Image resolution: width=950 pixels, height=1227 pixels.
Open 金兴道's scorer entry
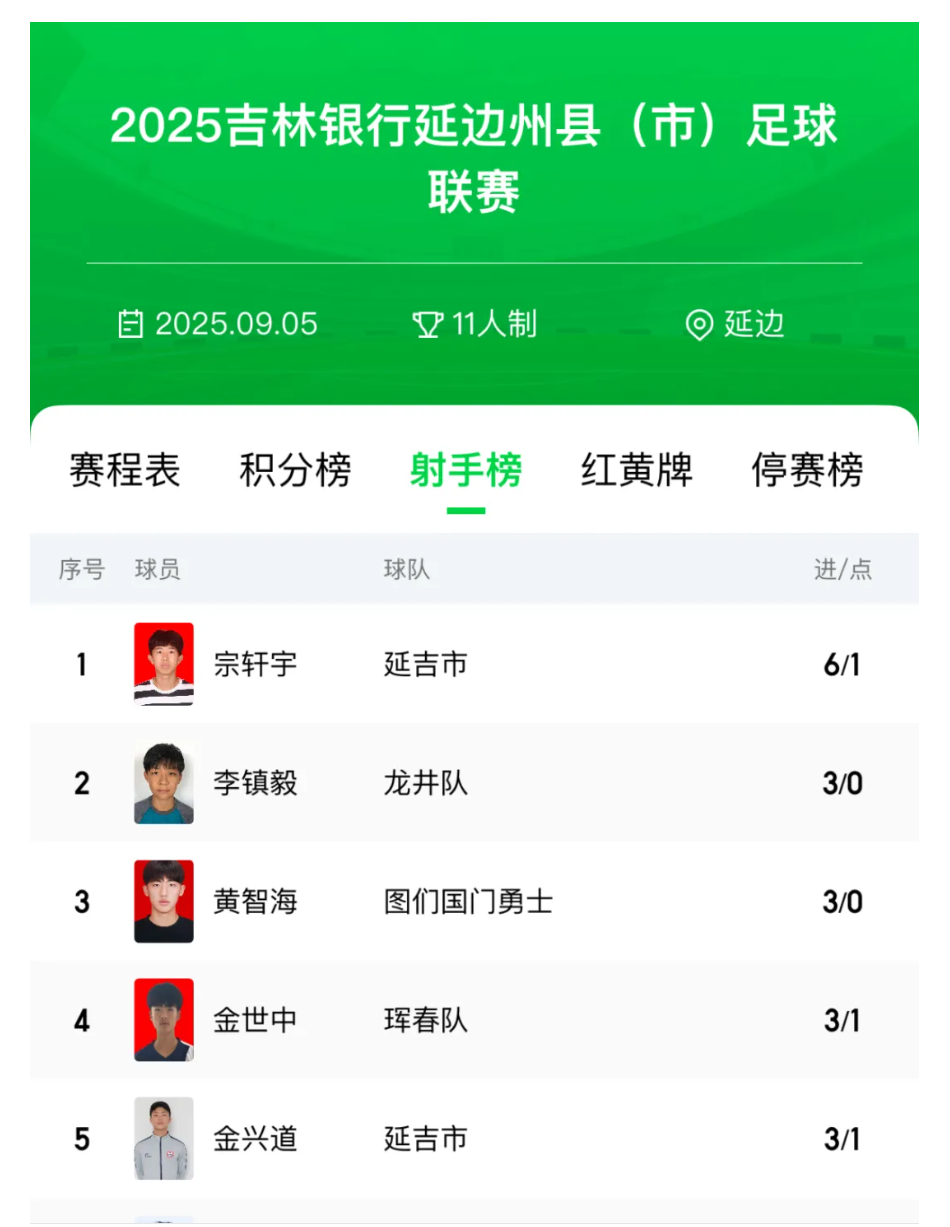tap(255, 1139)
